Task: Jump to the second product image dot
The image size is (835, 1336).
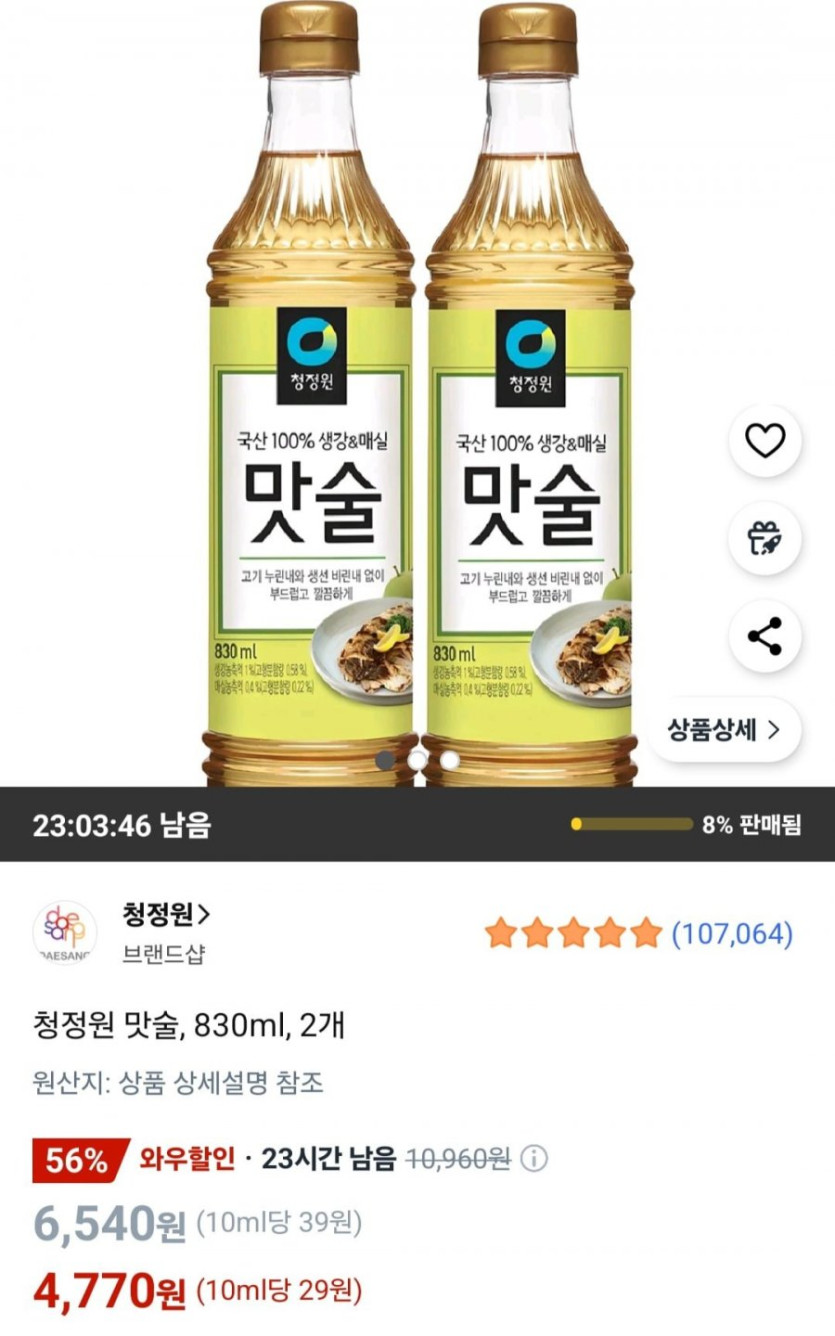Action: (x=417, y=760)
